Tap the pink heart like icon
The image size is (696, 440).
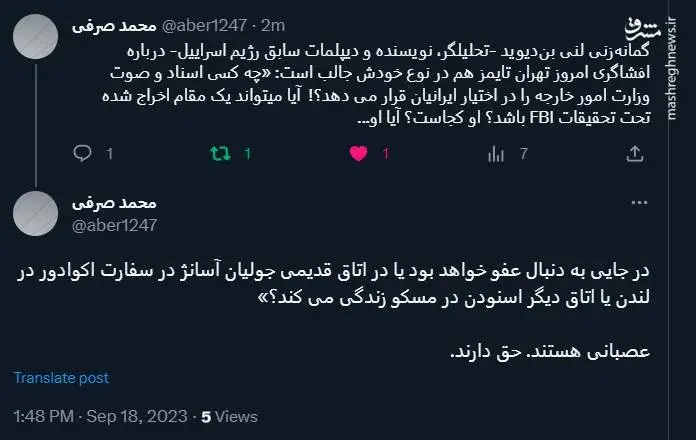pos(358,155)
